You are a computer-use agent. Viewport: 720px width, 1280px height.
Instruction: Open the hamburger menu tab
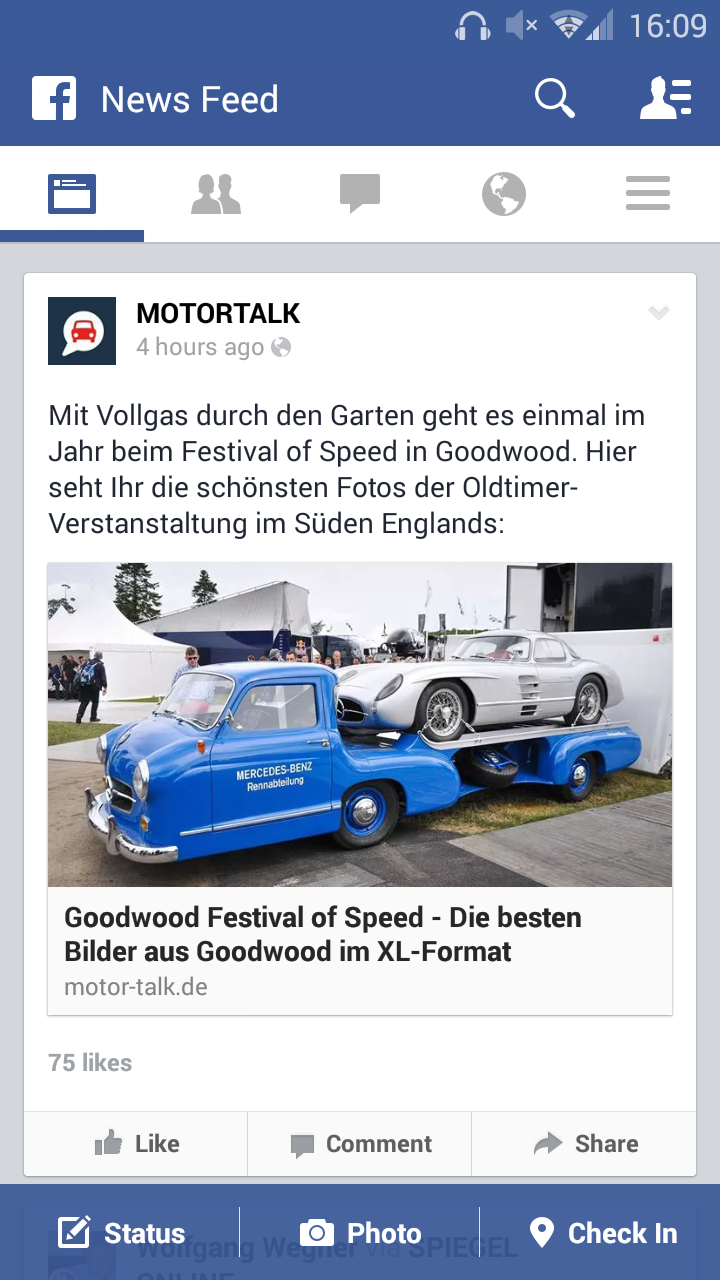[648, 194]
